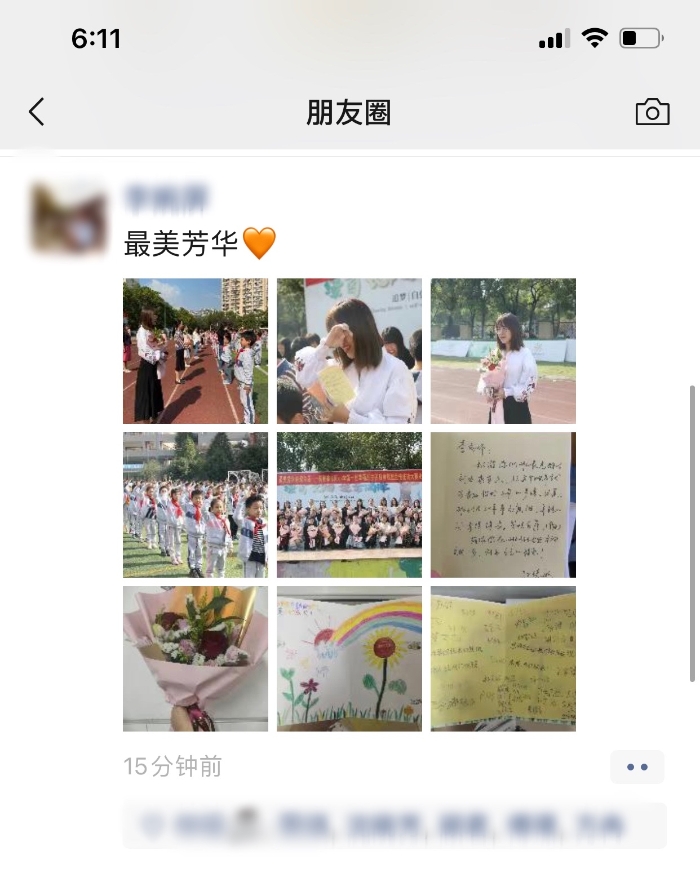700x873 pixels.
Task: Open photo of teacher on running track
Action: [195, 351]
